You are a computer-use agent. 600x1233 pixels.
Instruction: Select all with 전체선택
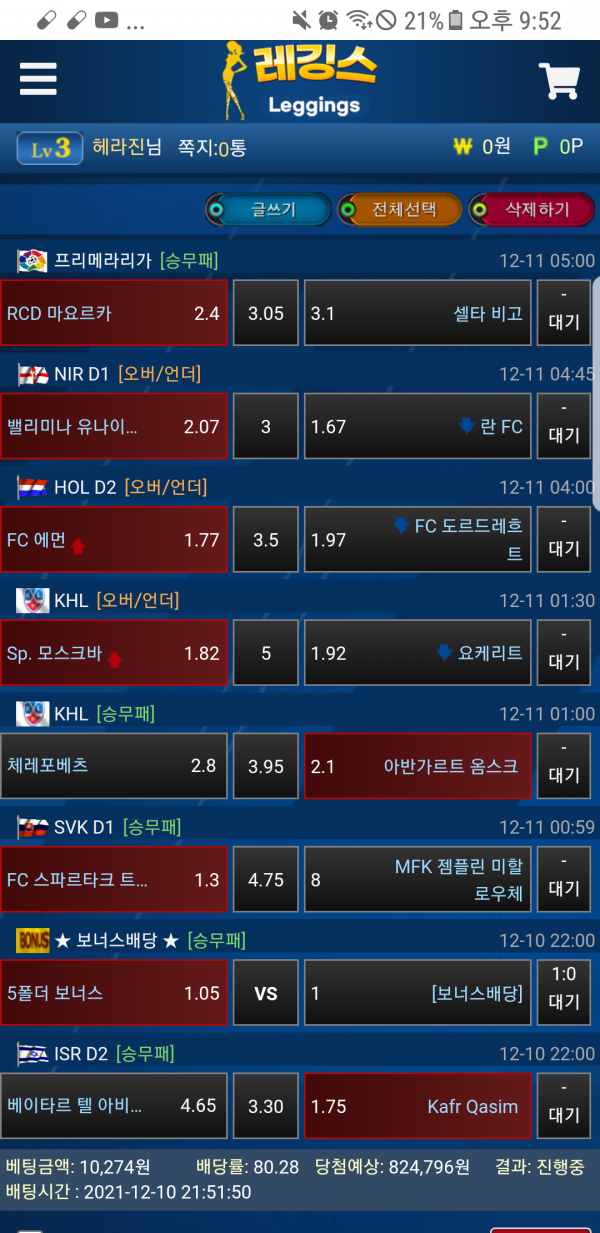[x=400, y=210]
